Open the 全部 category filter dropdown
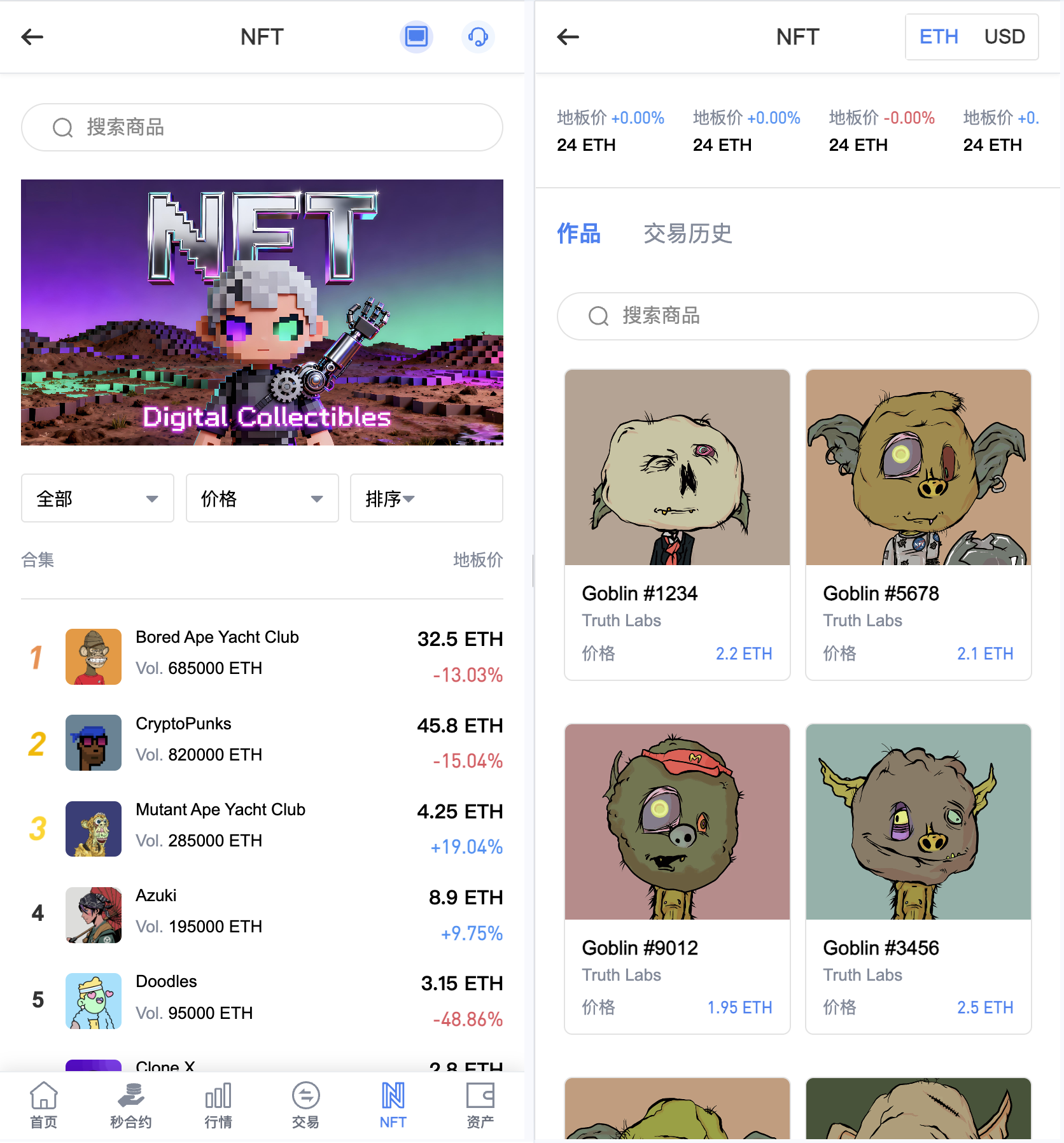 pyautogui.click(x=97, y=498)
